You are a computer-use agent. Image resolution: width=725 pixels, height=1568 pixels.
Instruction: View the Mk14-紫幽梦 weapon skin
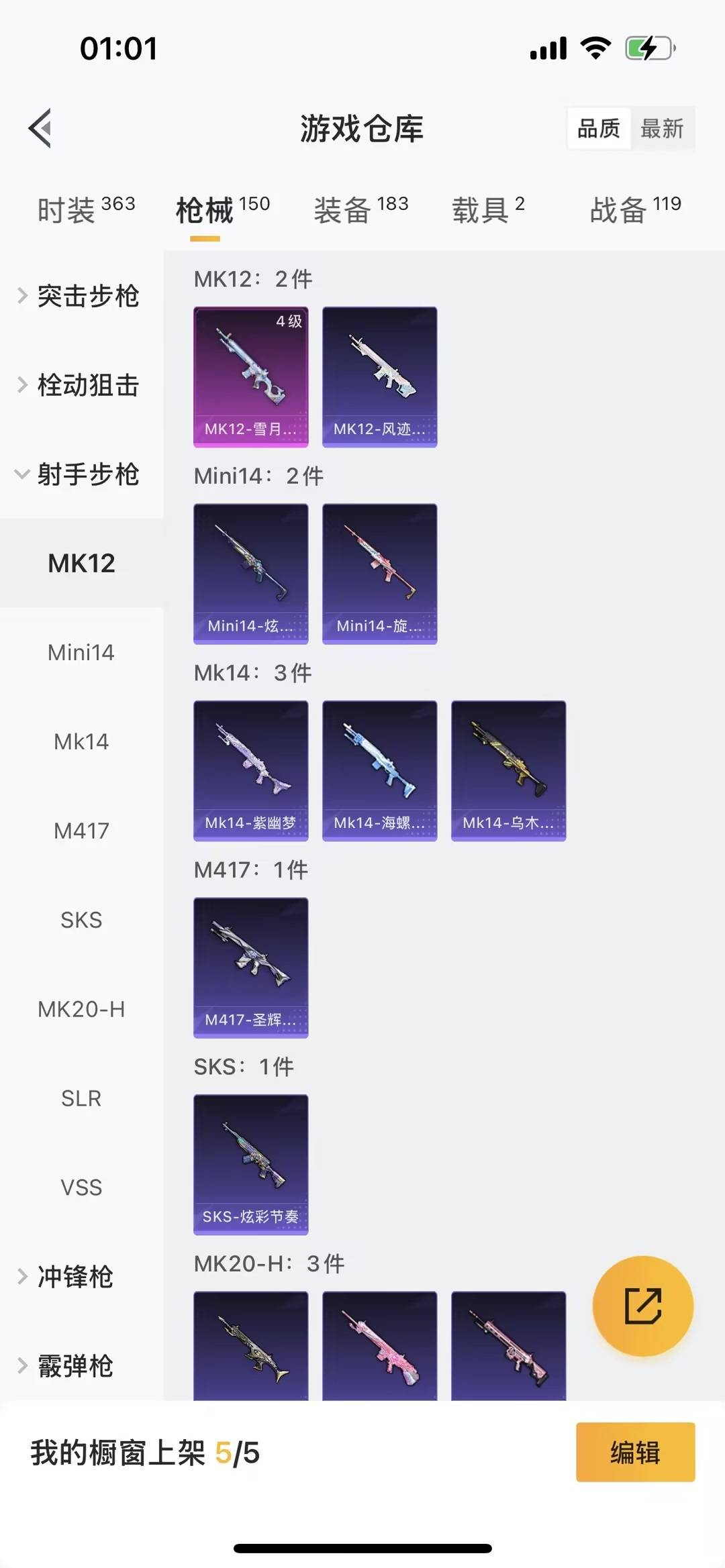click(x=250, y=770)
